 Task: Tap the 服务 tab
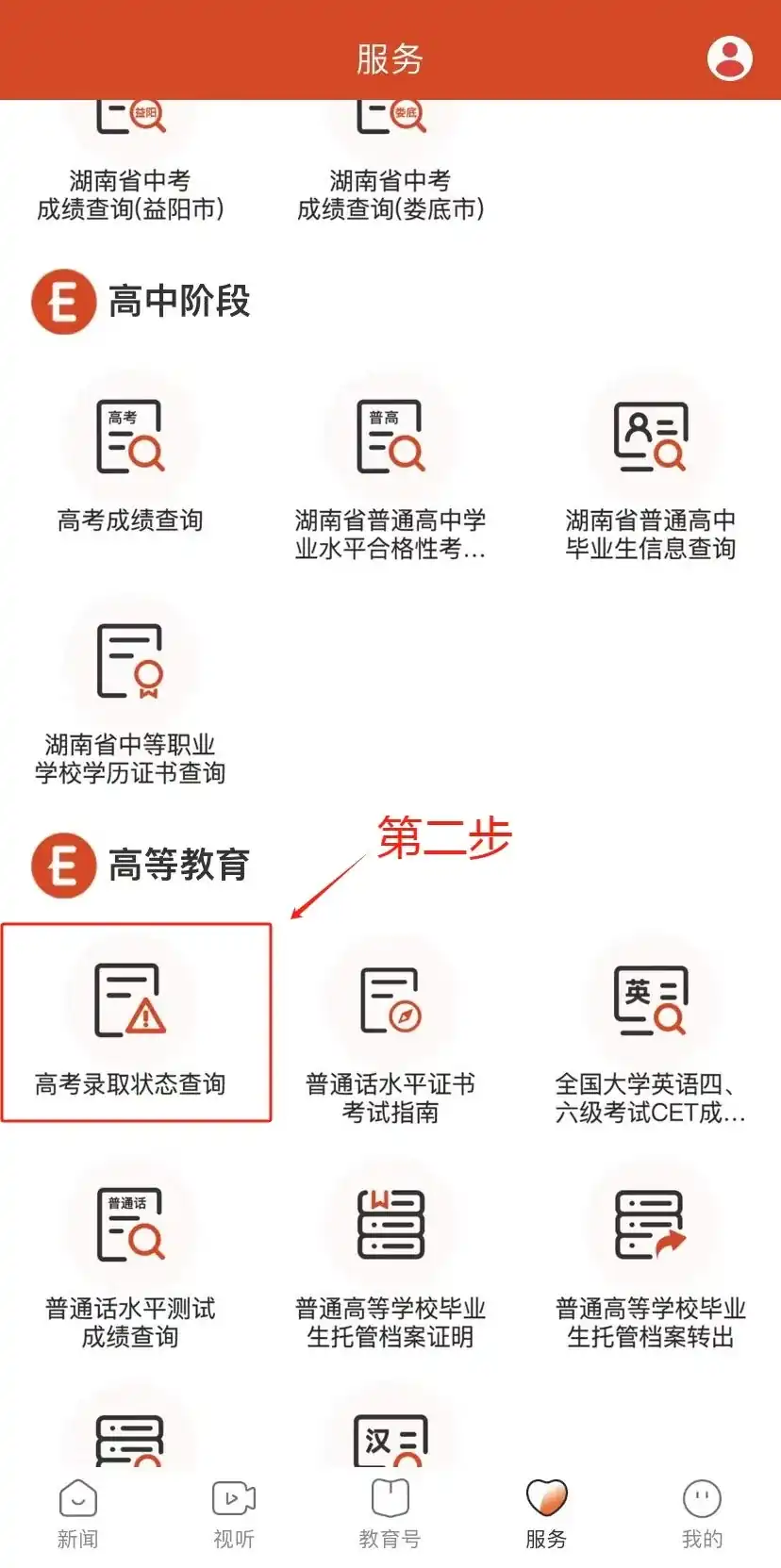click(546, 1514)
